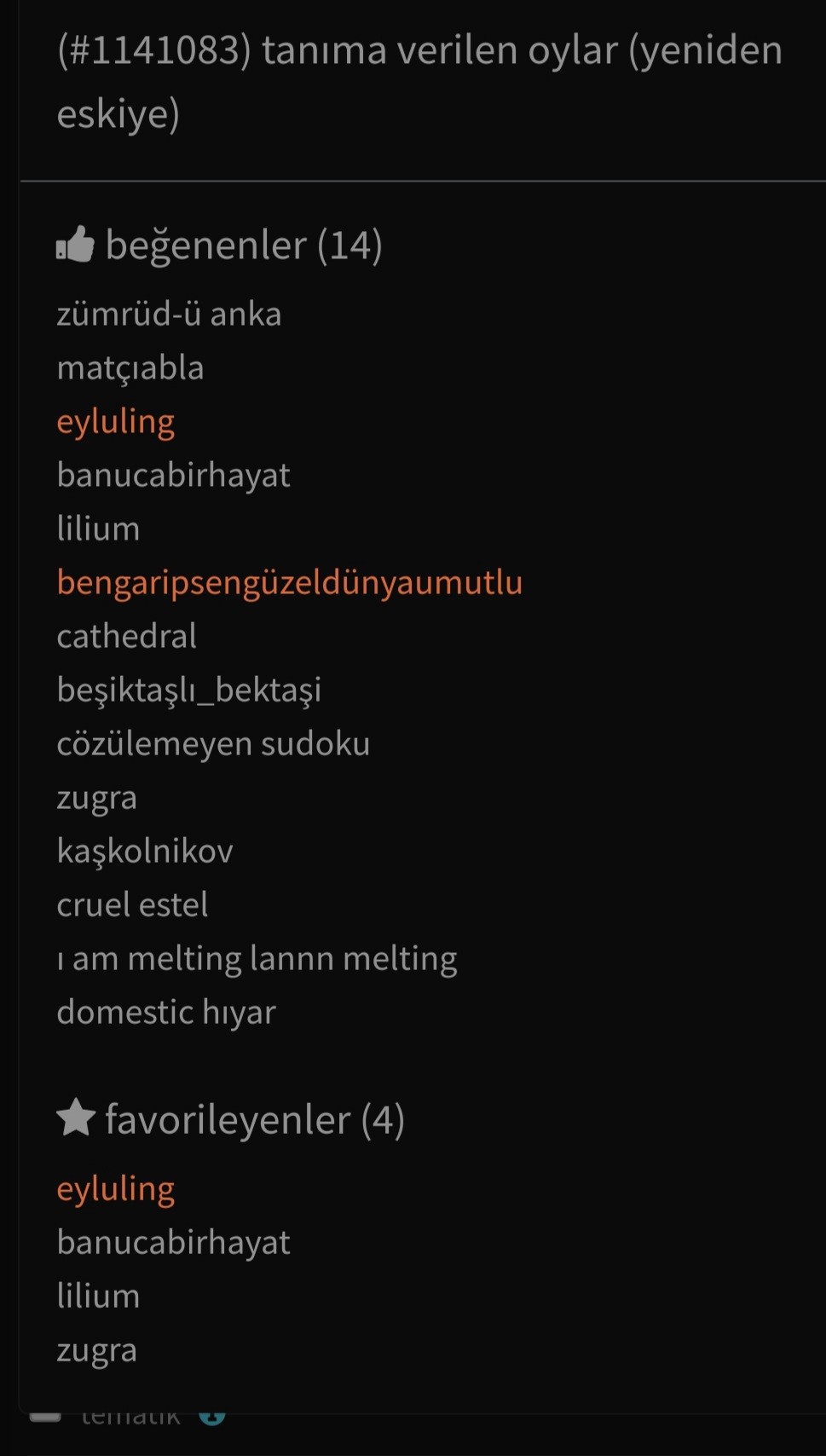
Task: Open bengaripsengüzeldünyaumutlu's profile
Action: point(289,583)
